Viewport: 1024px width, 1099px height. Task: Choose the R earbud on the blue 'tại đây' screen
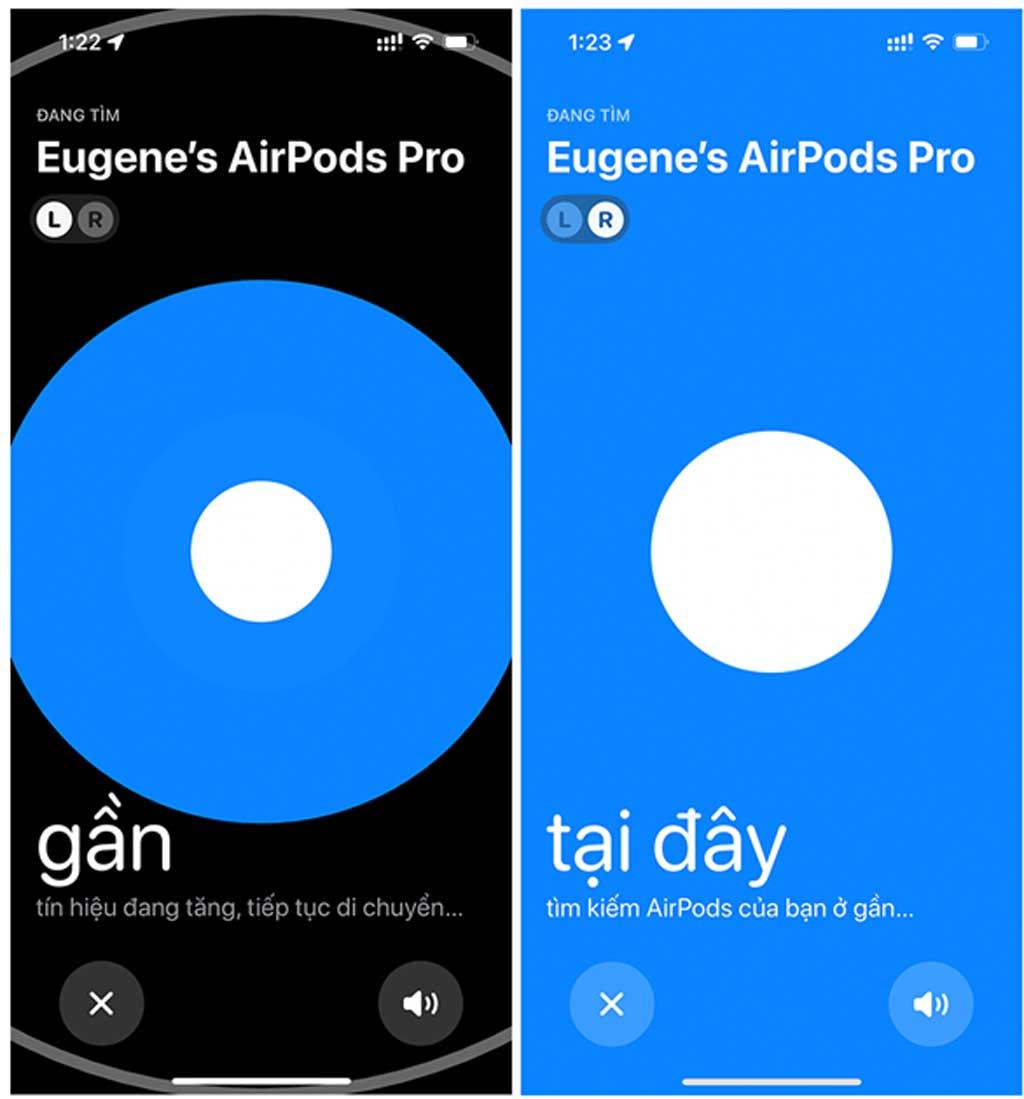[x=605, y=220]
